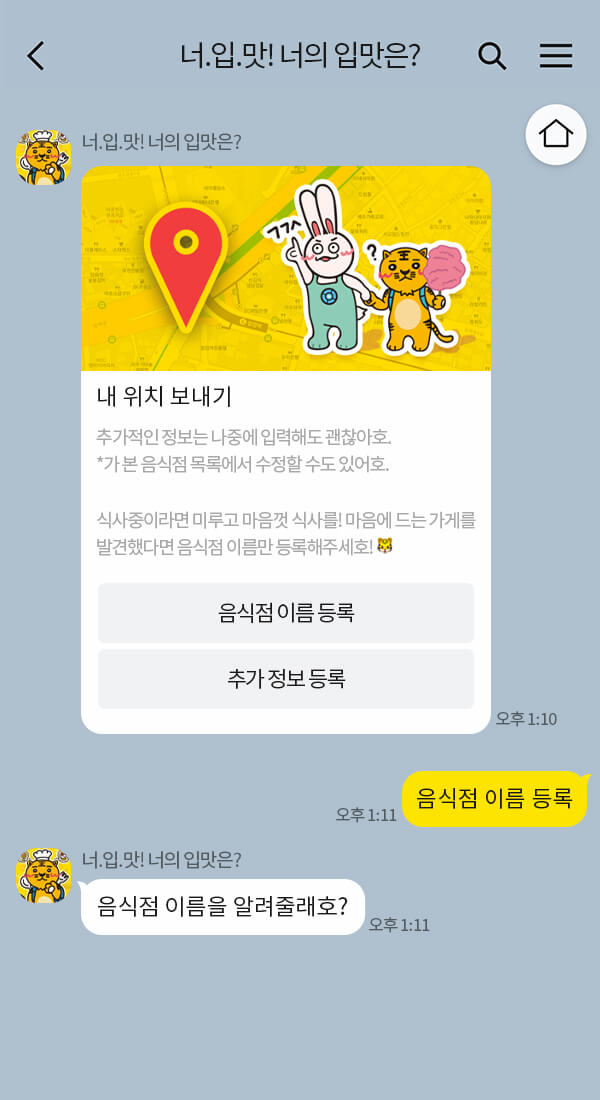The height and width of the screenshot is (1100, 600).
Task: Select the 추가 정보 등록 button
Action: tap(286, 679)
